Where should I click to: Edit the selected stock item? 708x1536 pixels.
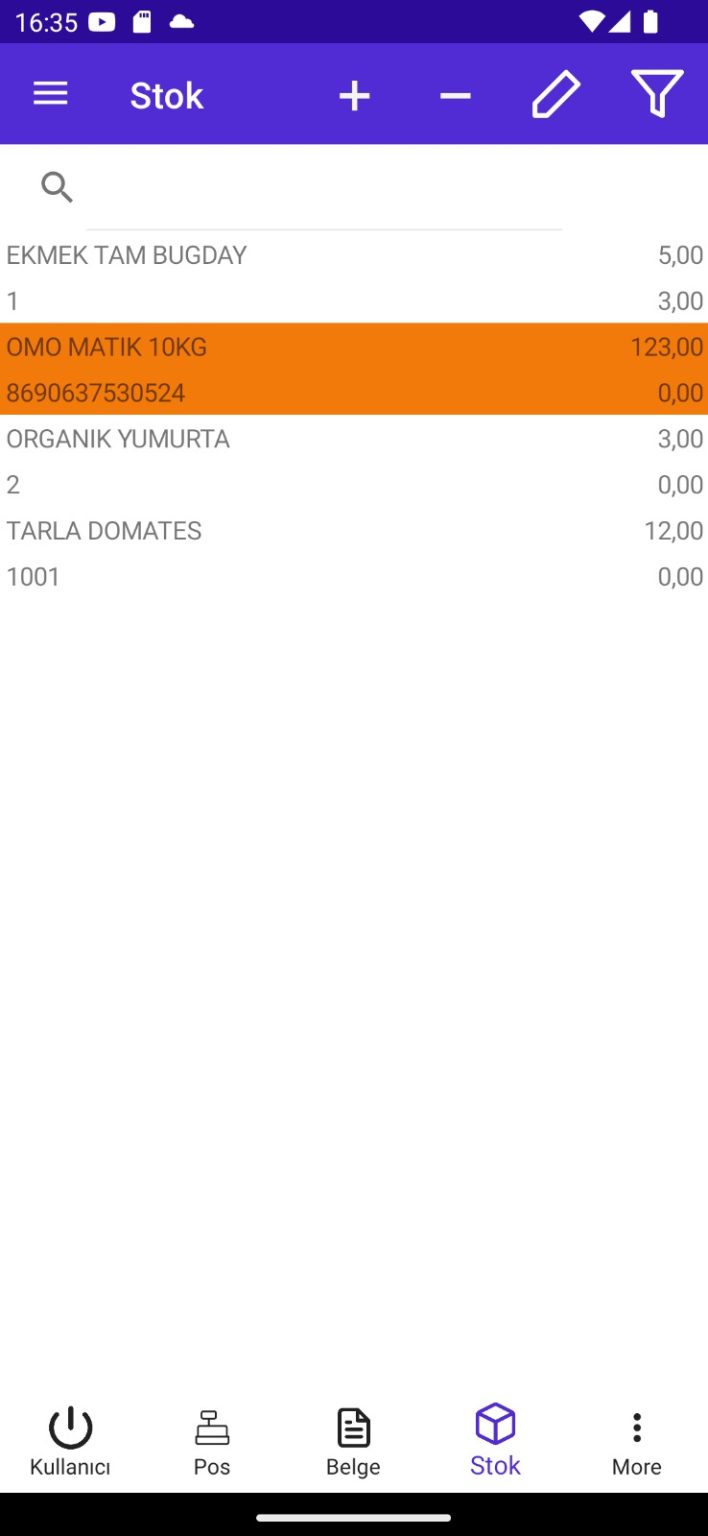coord(555,95)
